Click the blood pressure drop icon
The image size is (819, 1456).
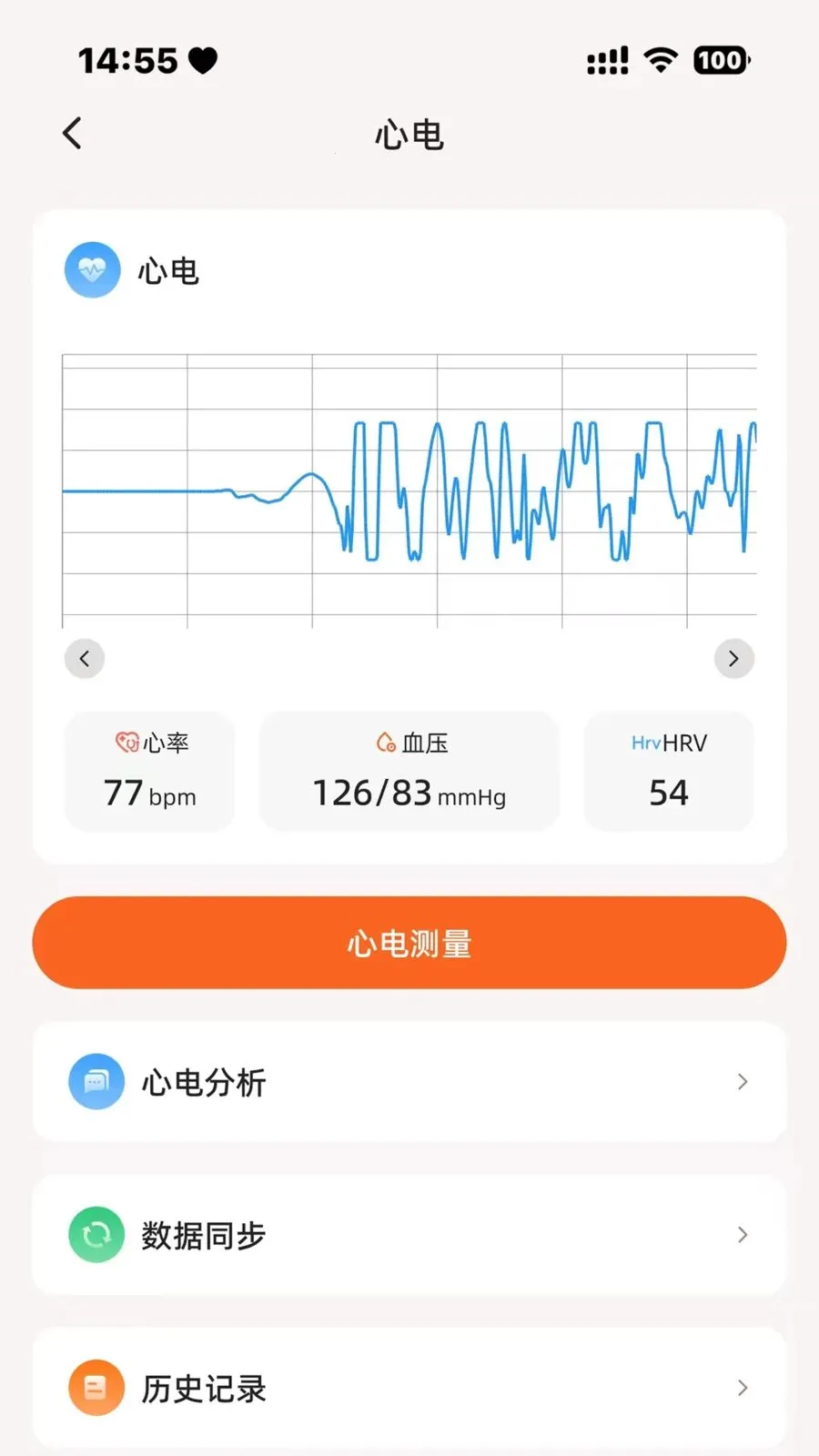coord(384,742)
